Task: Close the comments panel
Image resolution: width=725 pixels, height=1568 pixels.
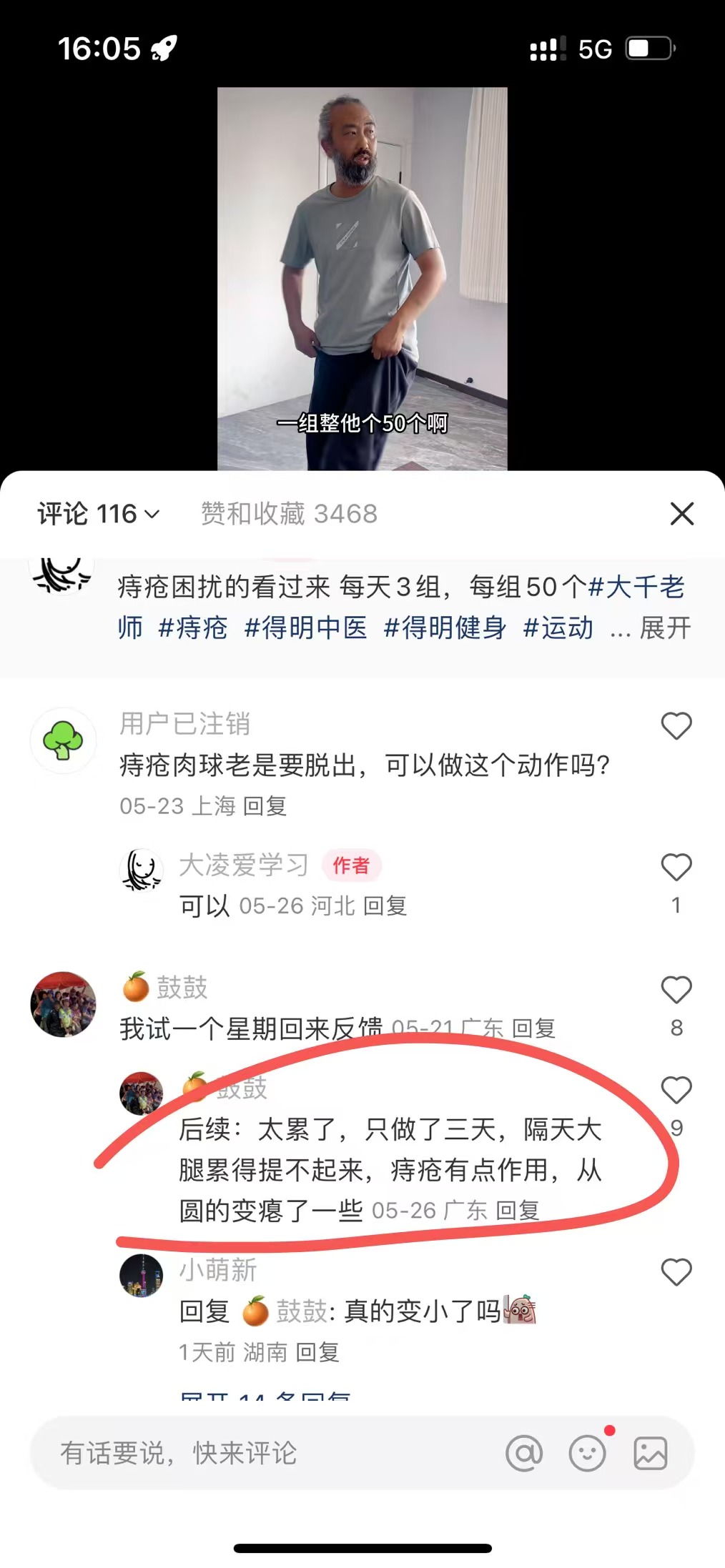Action: coord(681,514)
